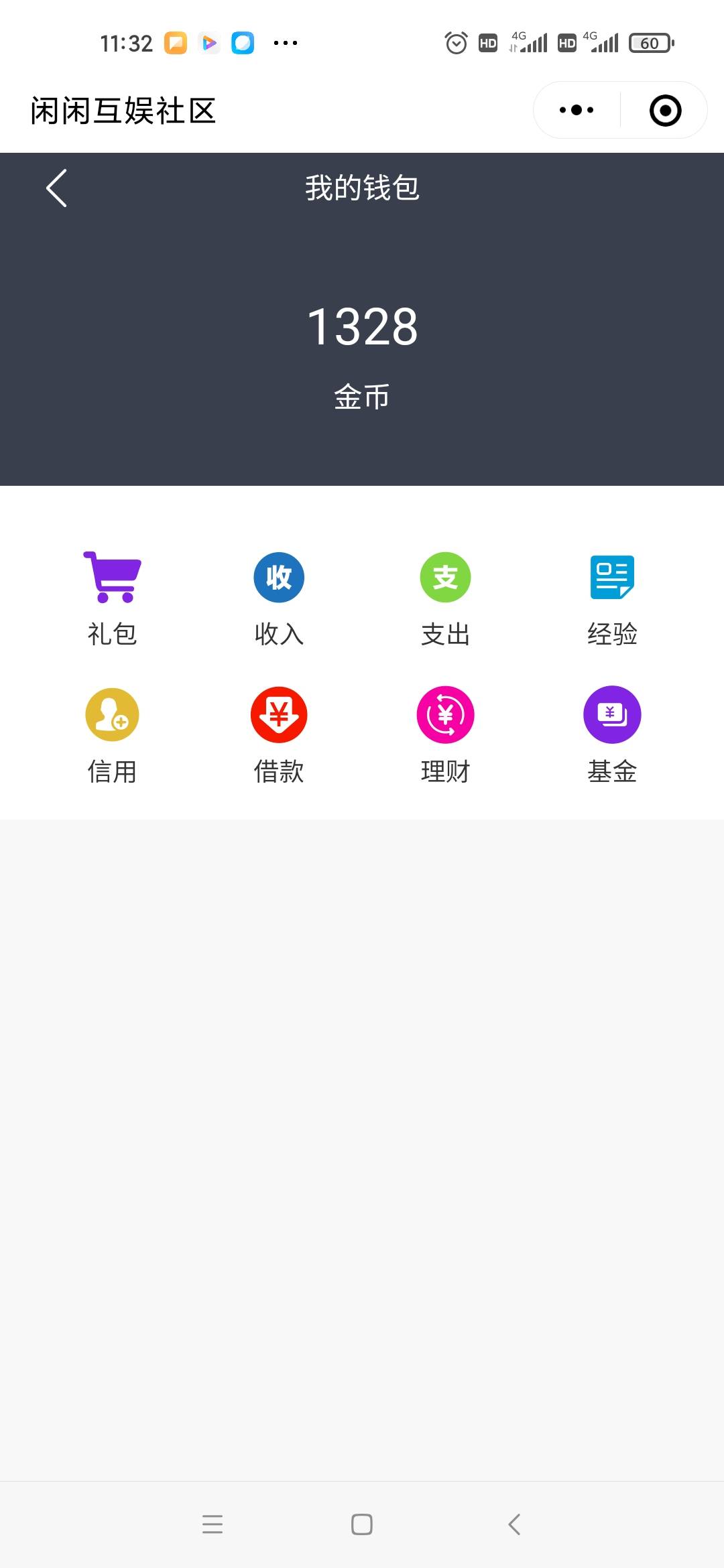Open the 礼包 gift pack section
The image size is (724, 1568).
pyautogui.click(x=112, y=596)
